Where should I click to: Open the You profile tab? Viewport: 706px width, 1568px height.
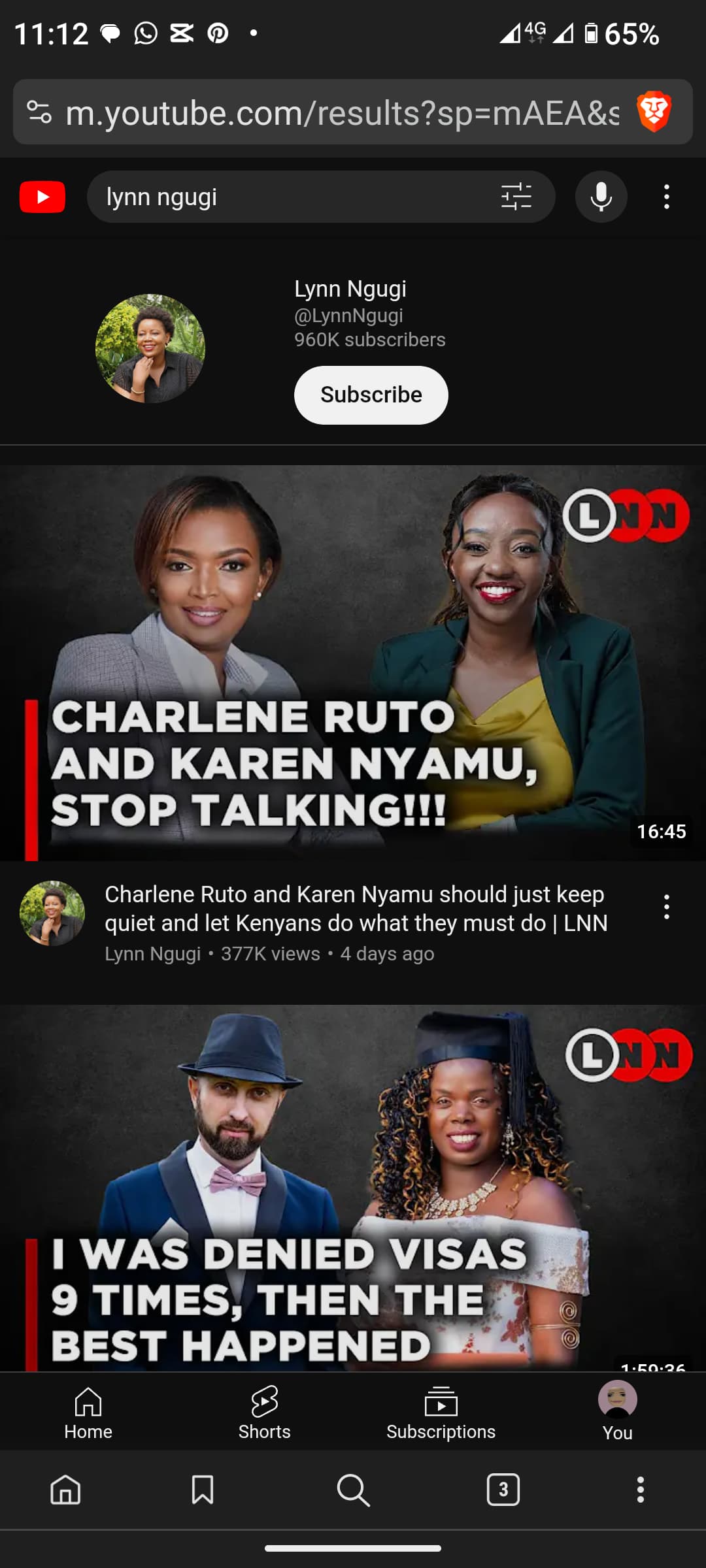coord(617,1411)
